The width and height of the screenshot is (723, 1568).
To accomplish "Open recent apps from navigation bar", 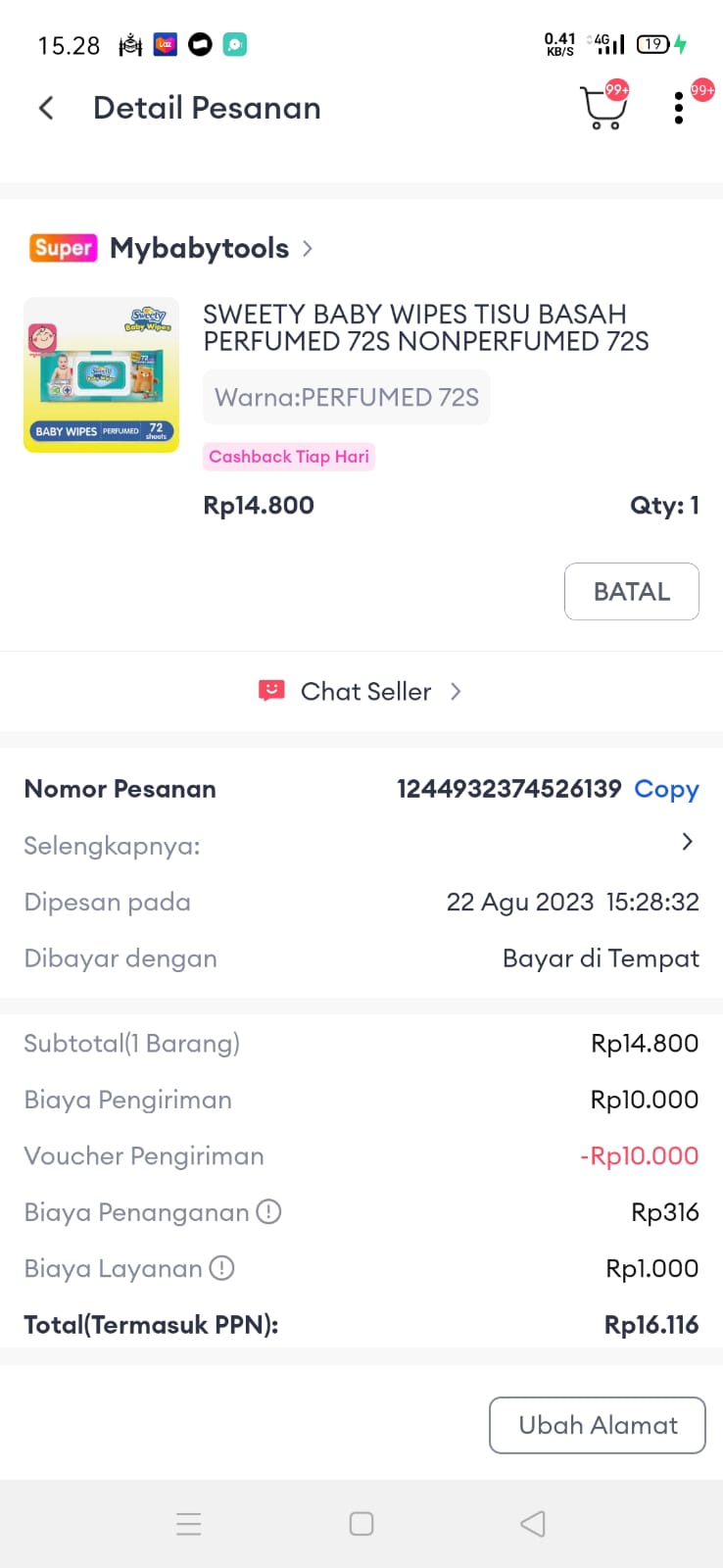I will point(189,1524).
